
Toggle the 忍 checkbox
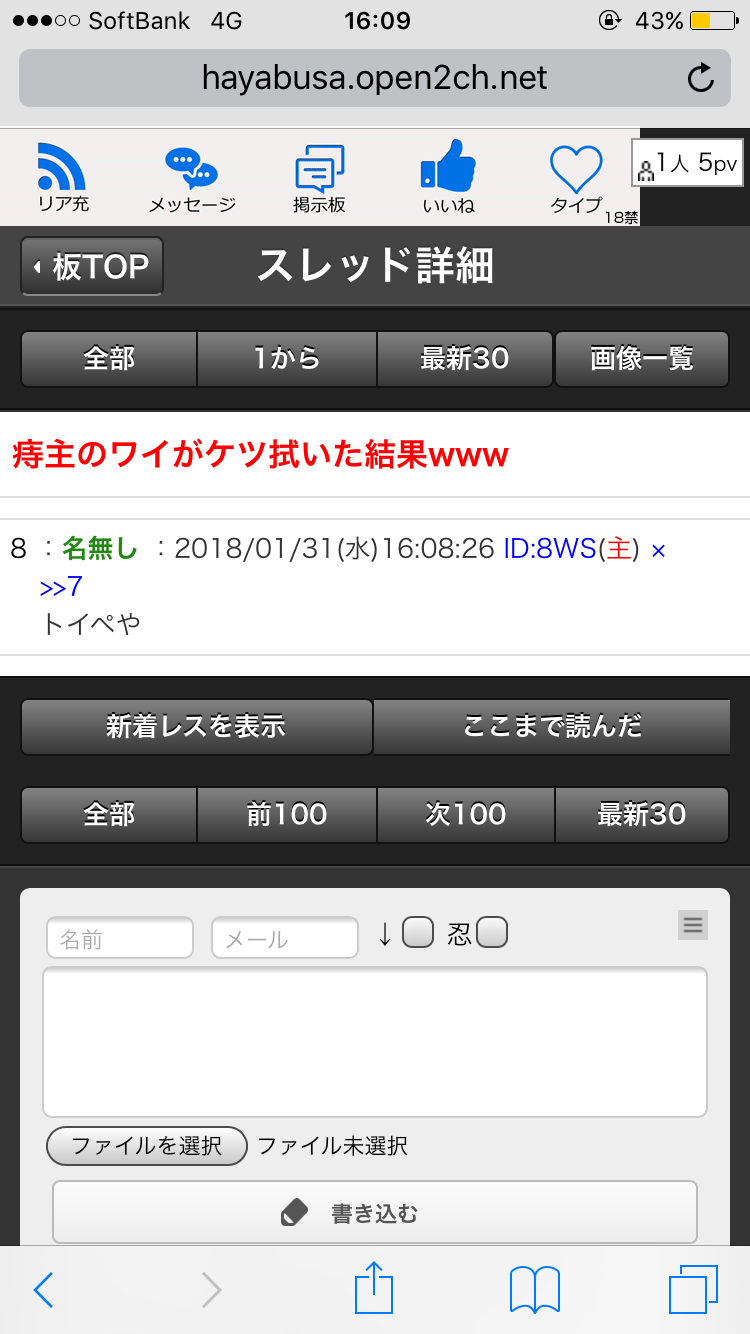pos(491,934)
